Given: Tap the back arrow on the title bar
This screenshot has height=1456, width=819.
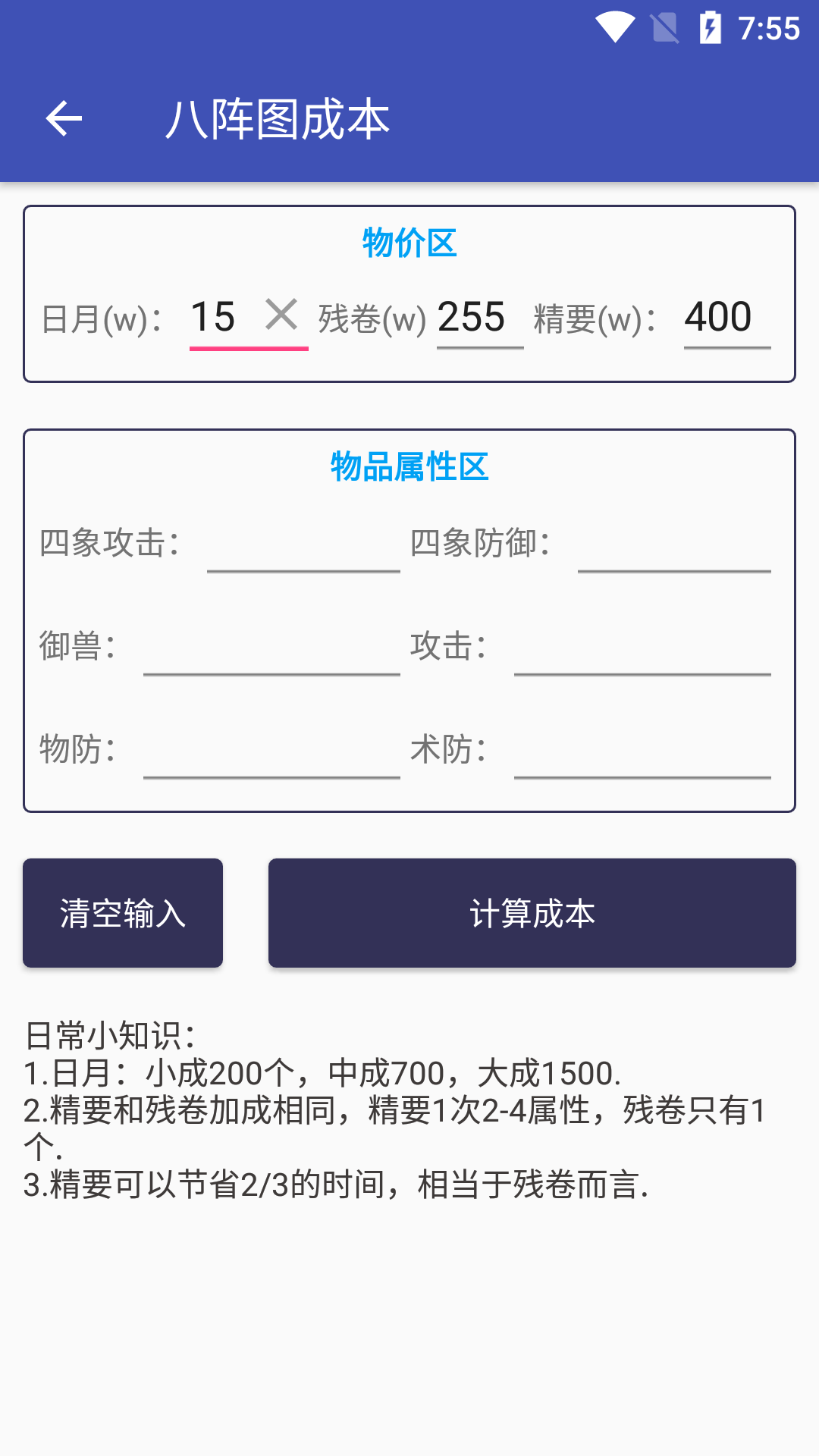Looking at the screenshot, I should [64, 118].
